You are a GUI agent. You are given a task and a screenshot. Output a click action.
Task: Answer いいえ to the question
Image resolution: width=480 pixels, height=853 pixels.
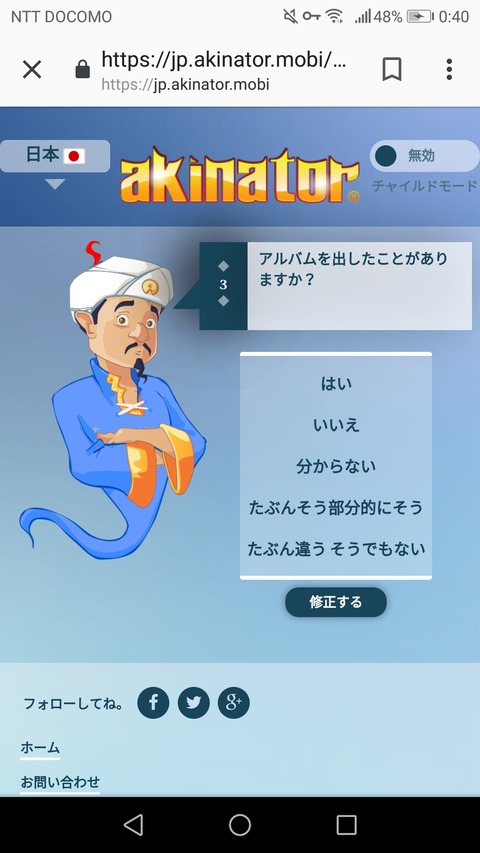(x=336, y=425)
